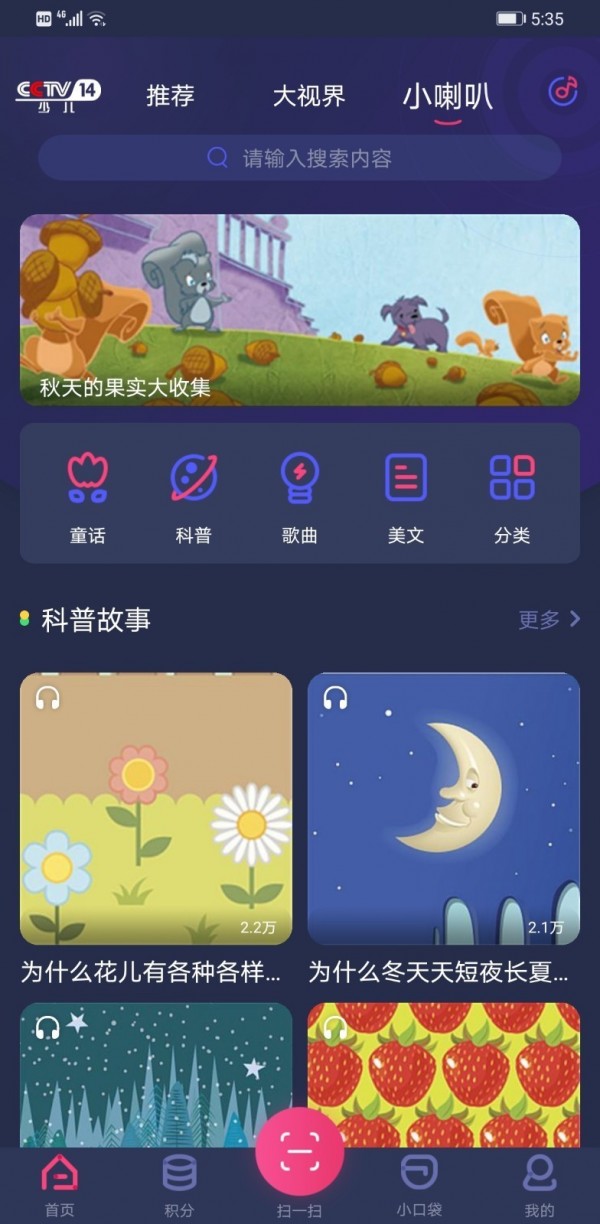Open the 积分 tab
The height and width of the screenshot is (1224, 600).
point(179,1185)
